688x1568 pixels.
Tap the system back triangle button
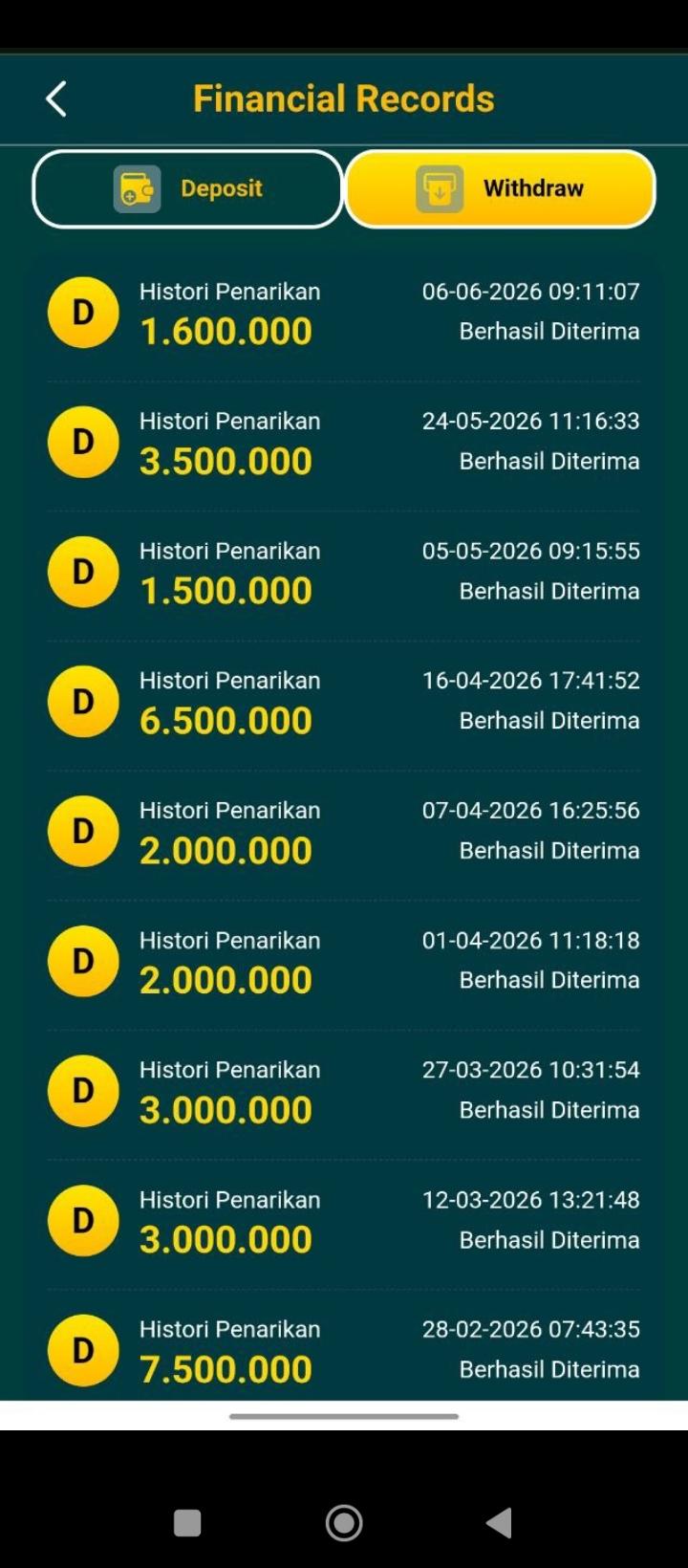(499, 1523)
